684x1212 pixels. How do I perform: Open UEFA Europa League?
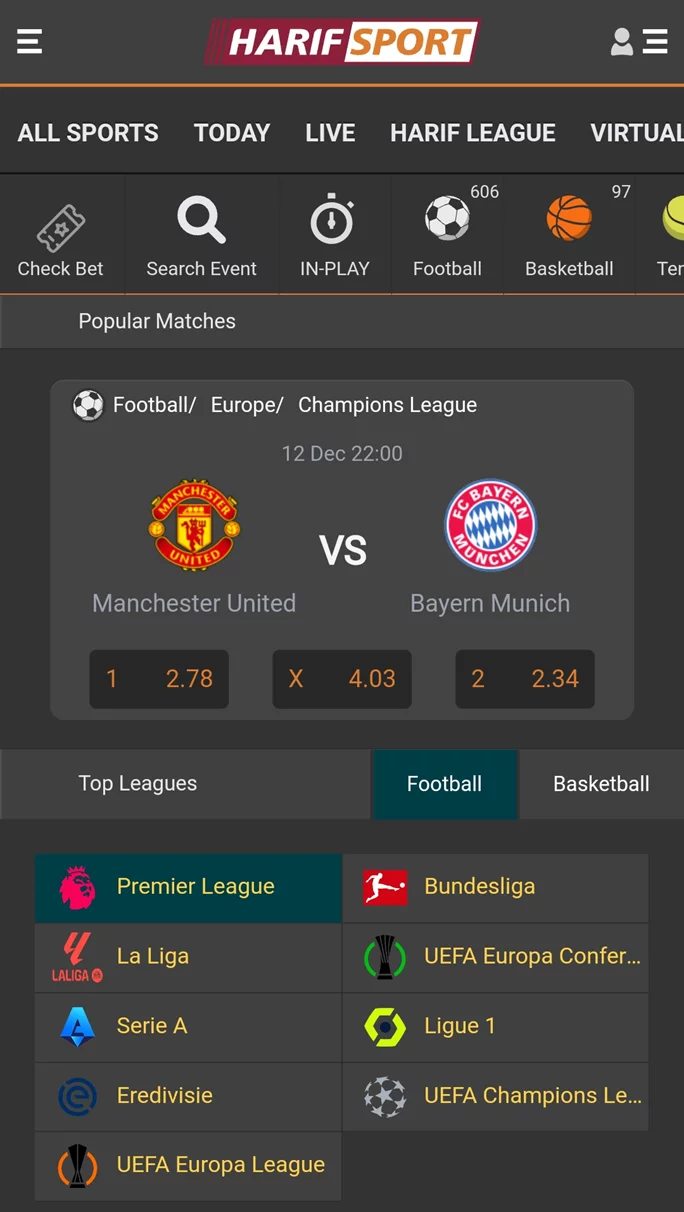(188, 1165)
